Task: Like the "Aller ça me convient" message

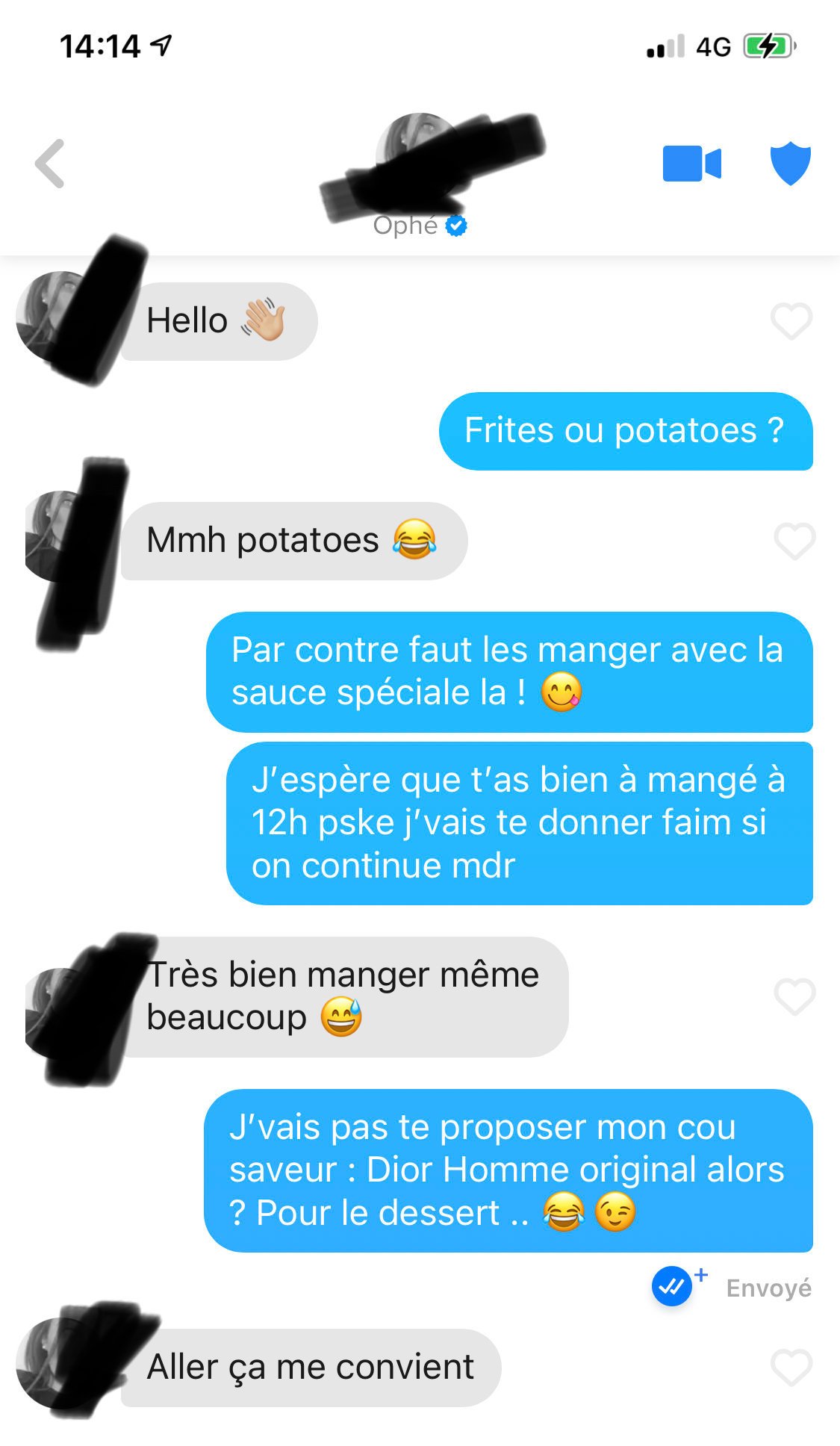Action: pos(791,1367)
